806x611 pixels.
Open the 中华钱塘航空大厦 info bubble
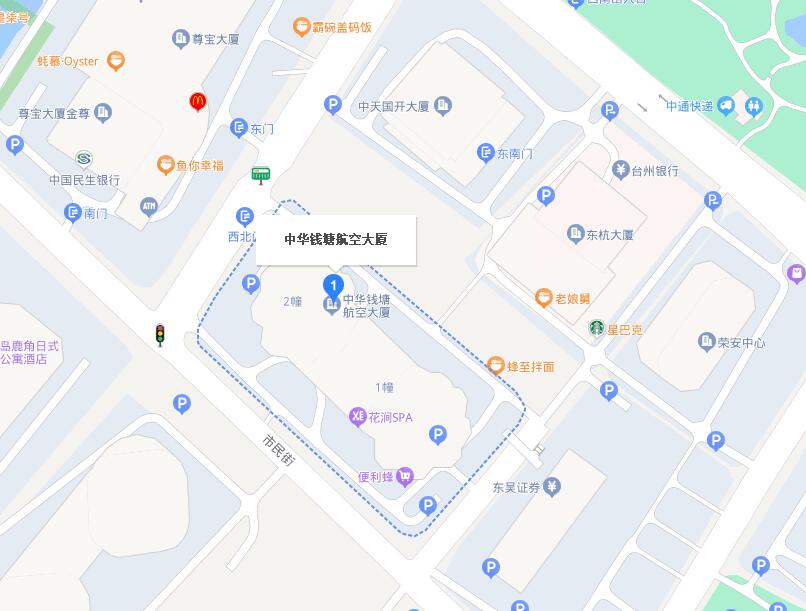(x=335, y=240)
